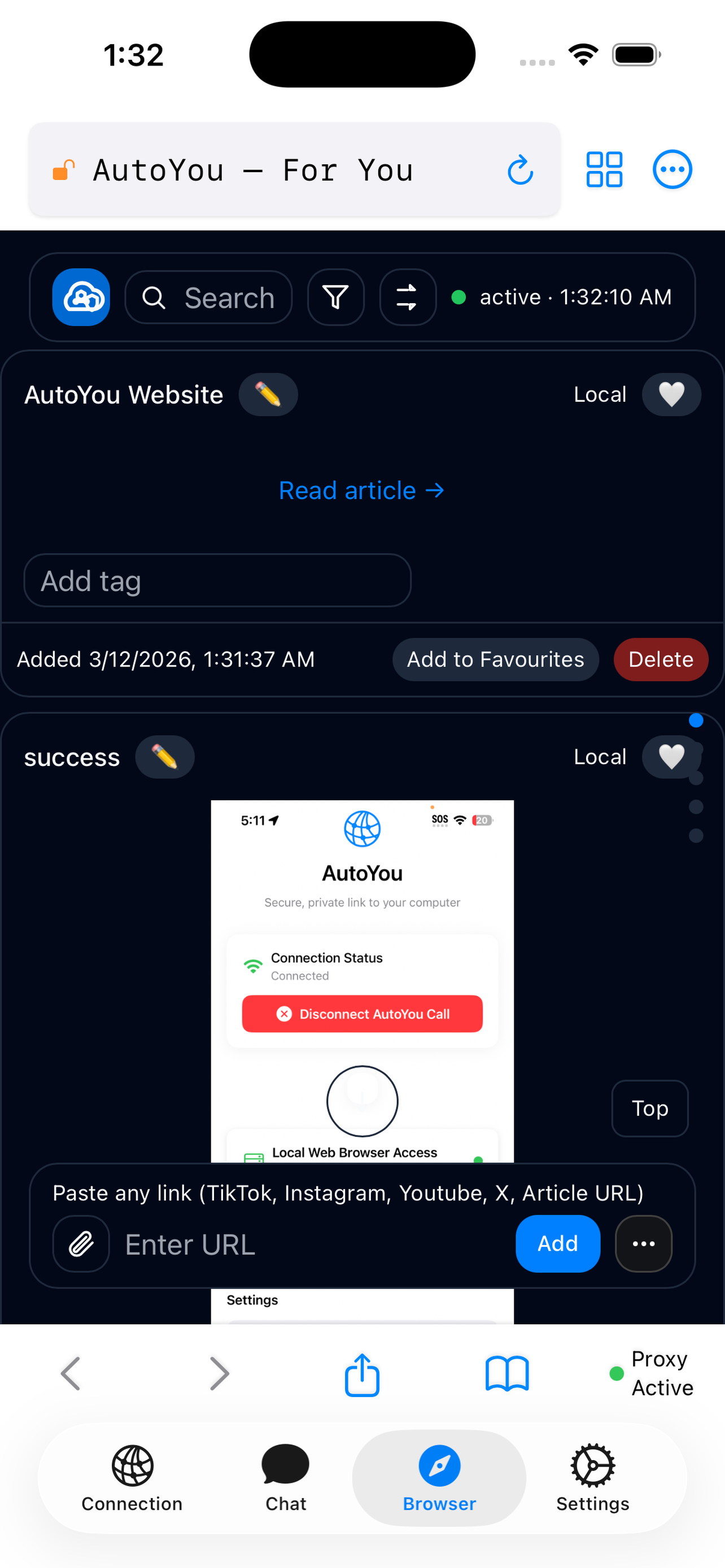Reload the AutoYou page

[x=520, y=170]
